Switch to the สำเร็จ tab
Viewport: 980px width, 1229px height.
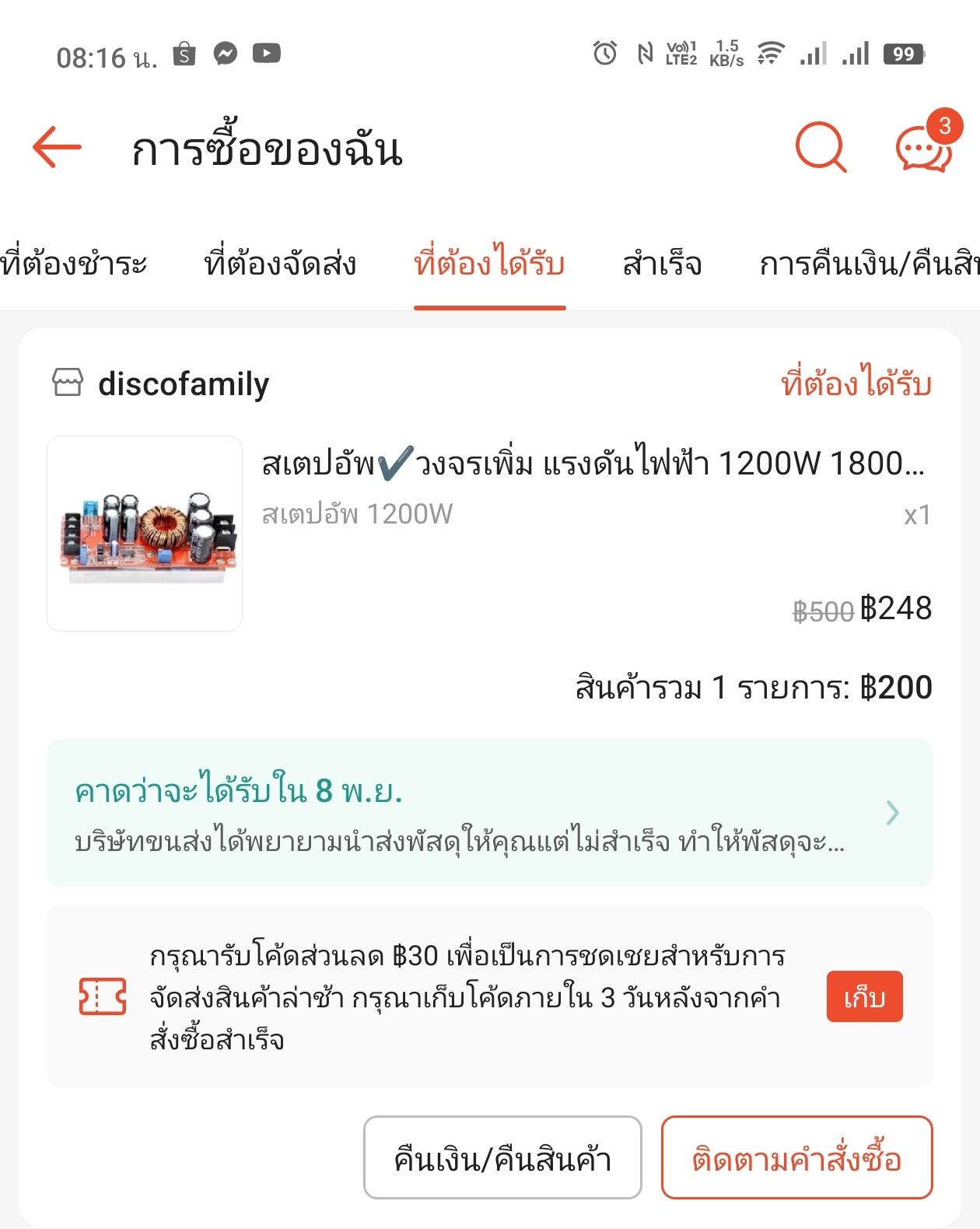click(x=662, y=264)
